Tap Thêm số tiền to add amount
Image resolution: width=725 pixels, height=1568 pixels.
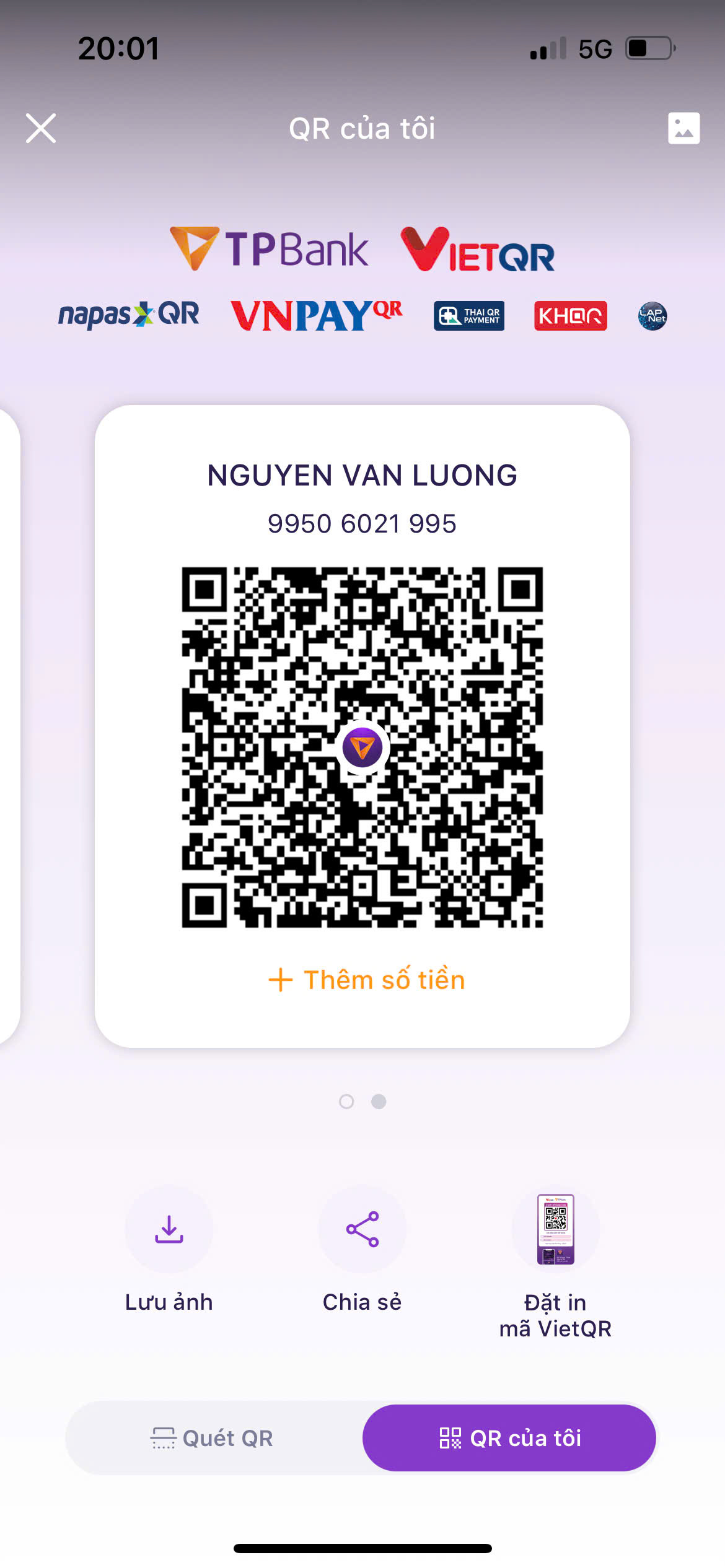tap(366, 980)
